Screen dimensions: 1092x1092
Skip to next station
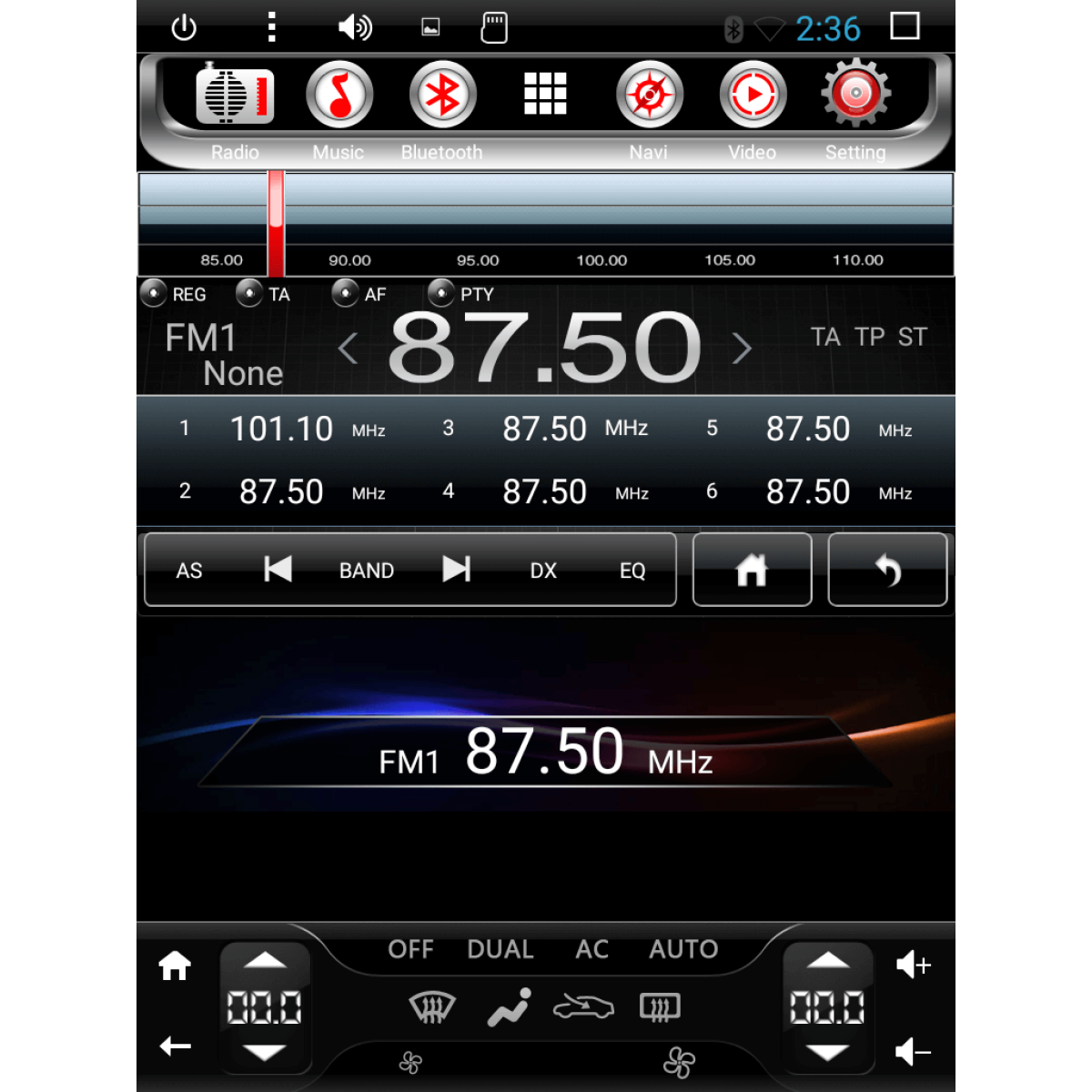pyautogui.click(x=456, y=570)
